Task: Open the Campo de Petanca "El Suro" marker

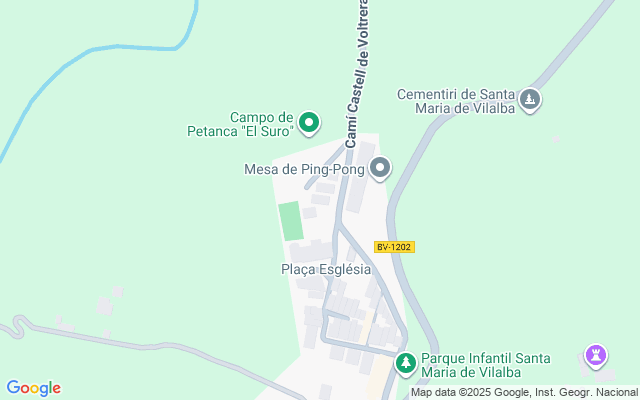Action: coord(309,123)
